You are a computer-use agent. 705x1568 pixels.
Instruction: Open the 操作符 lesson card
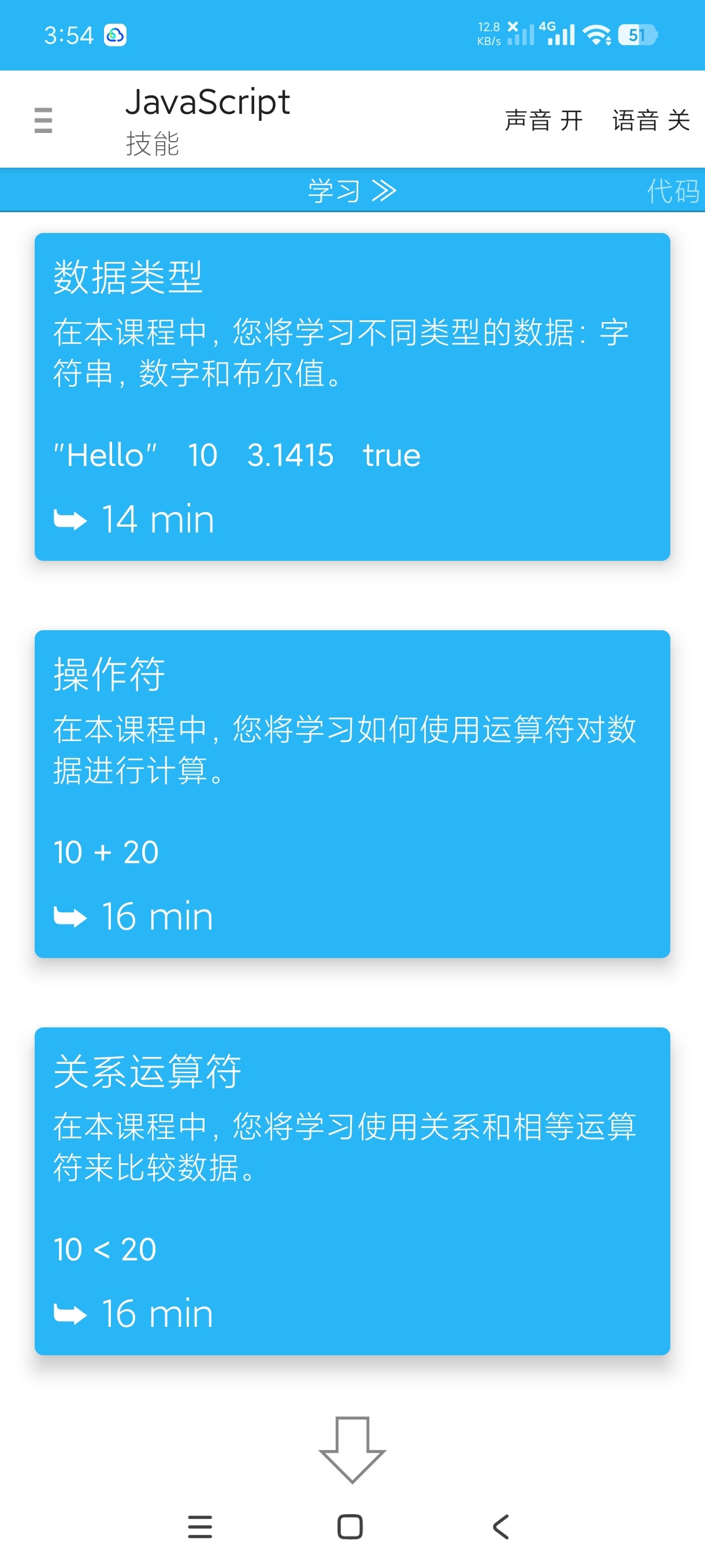click(x=352, y=794)
